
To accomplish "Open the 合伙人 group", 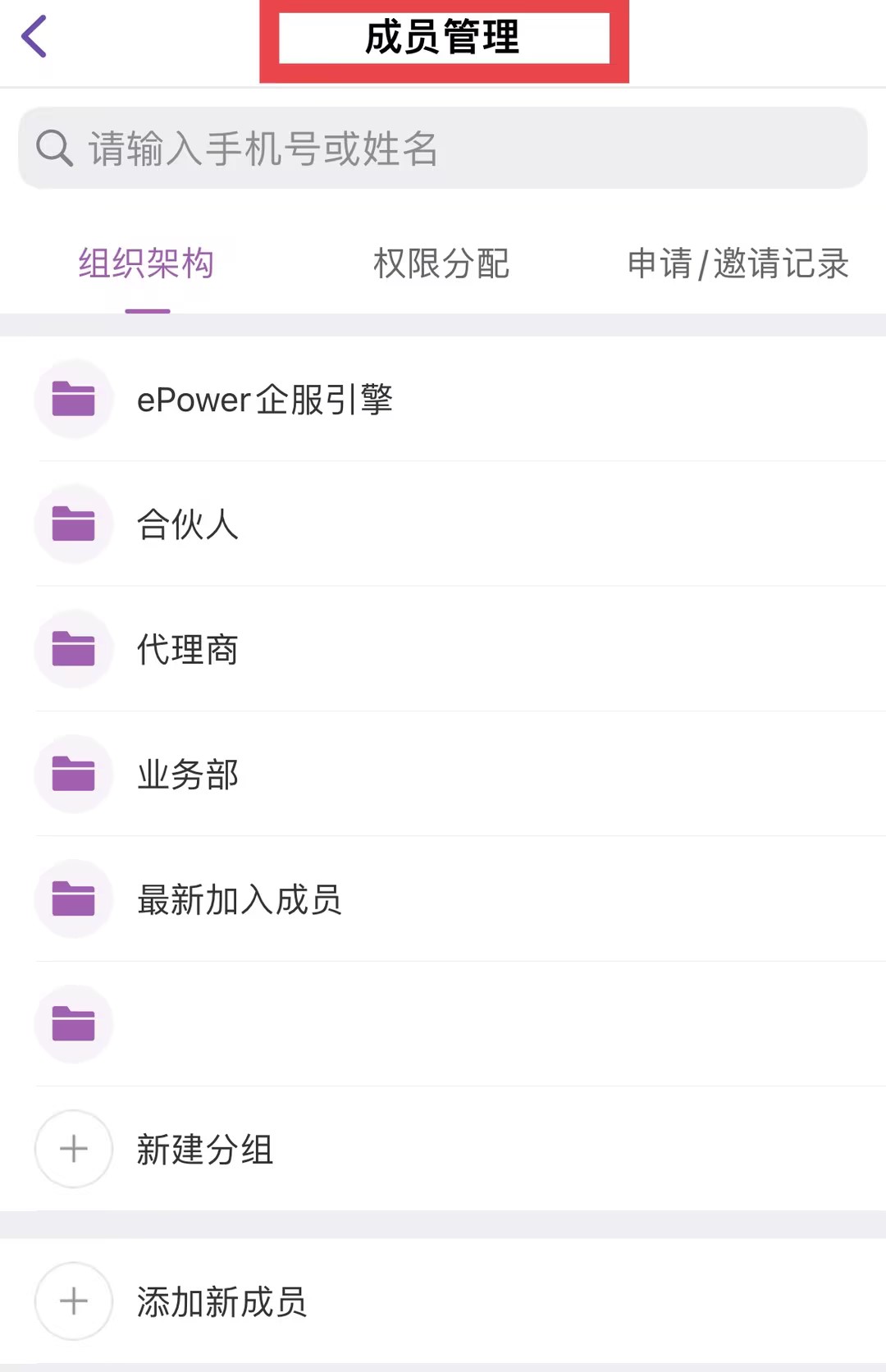I will (187, 524).
